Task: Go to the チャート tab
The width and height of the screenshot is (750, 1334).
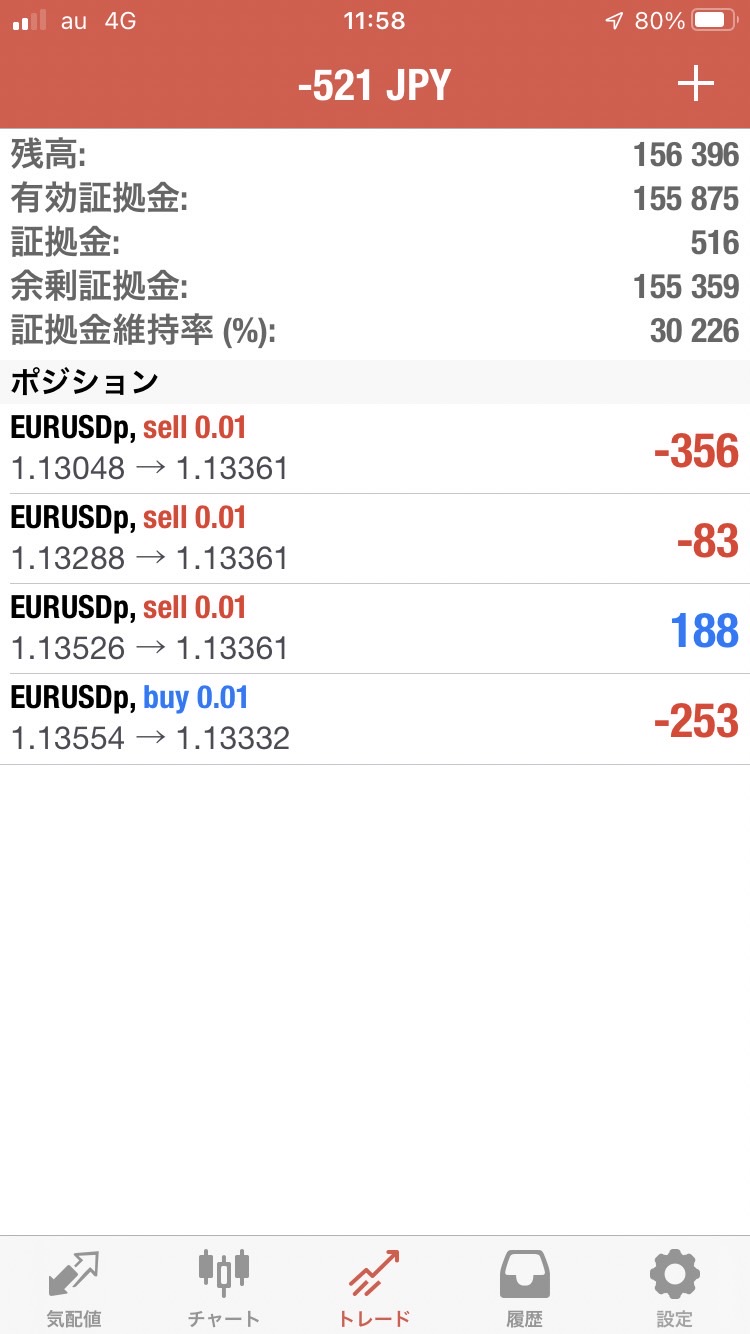Action: 224,1287
